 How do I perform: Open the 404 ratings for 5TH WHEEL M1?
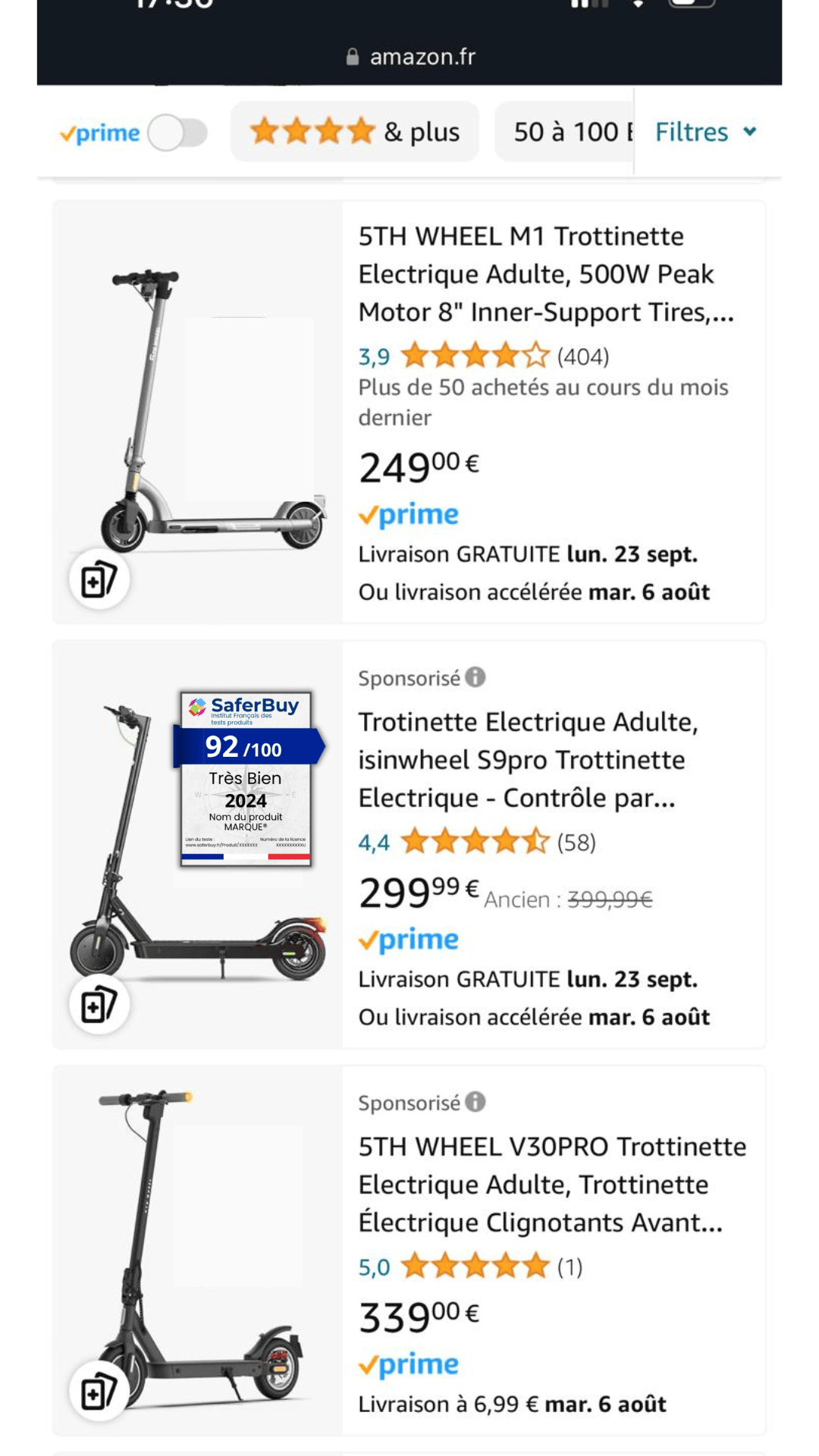(582, 356)
